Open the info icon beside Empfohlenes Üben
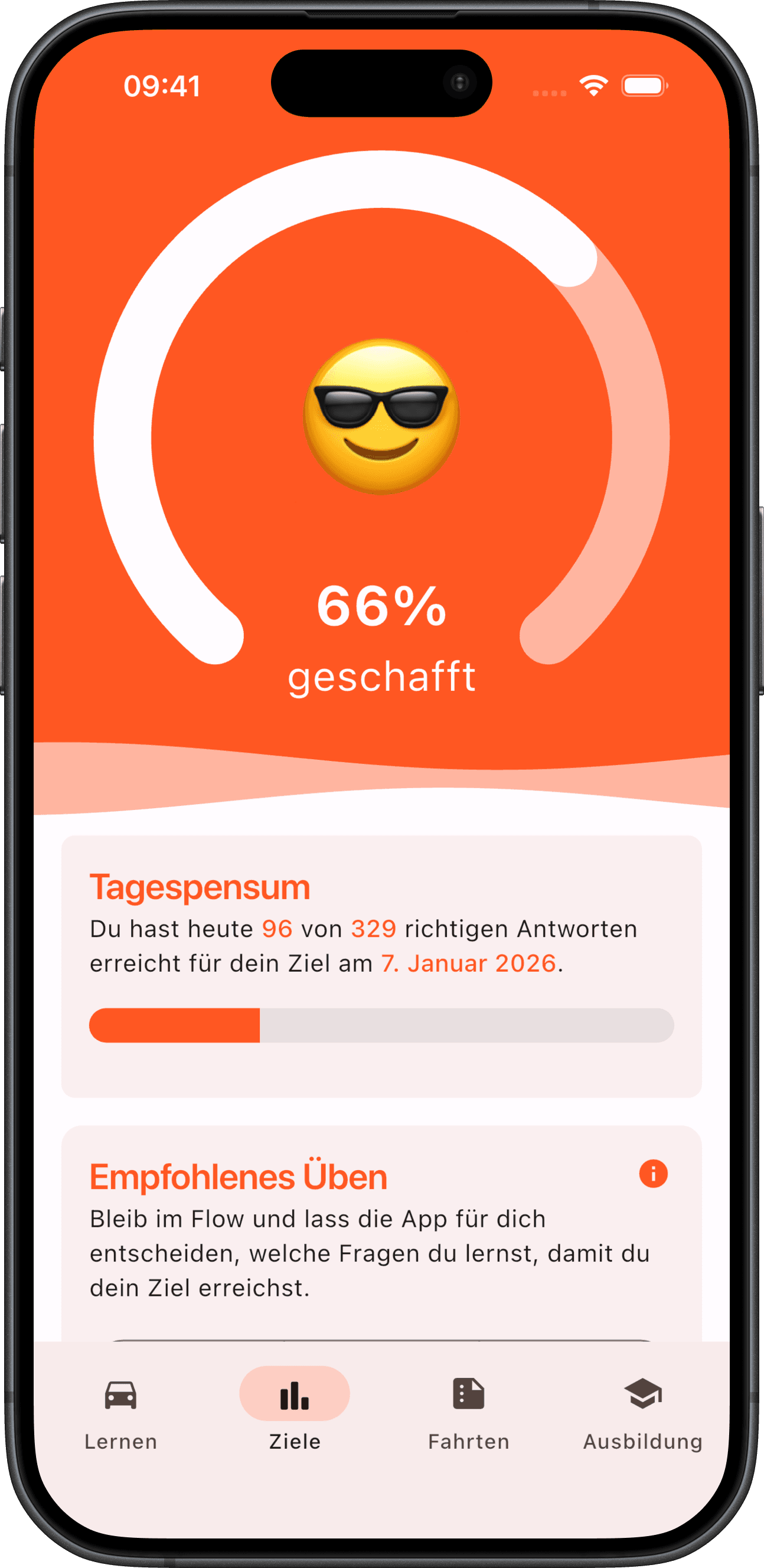Image resolution: width=764 pixels, height=1568 pixels. click(653, 1173)
